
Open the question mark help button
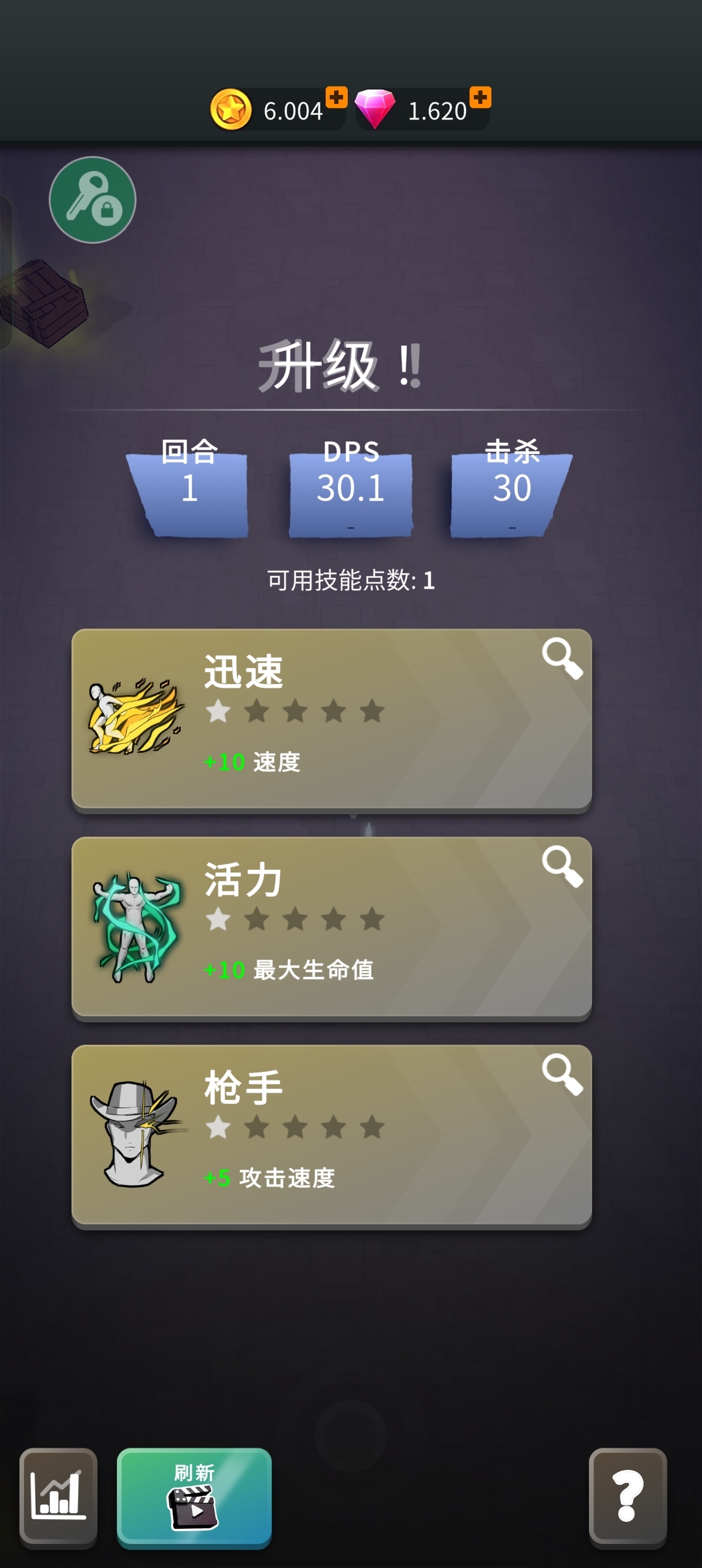click(627, 1495)
